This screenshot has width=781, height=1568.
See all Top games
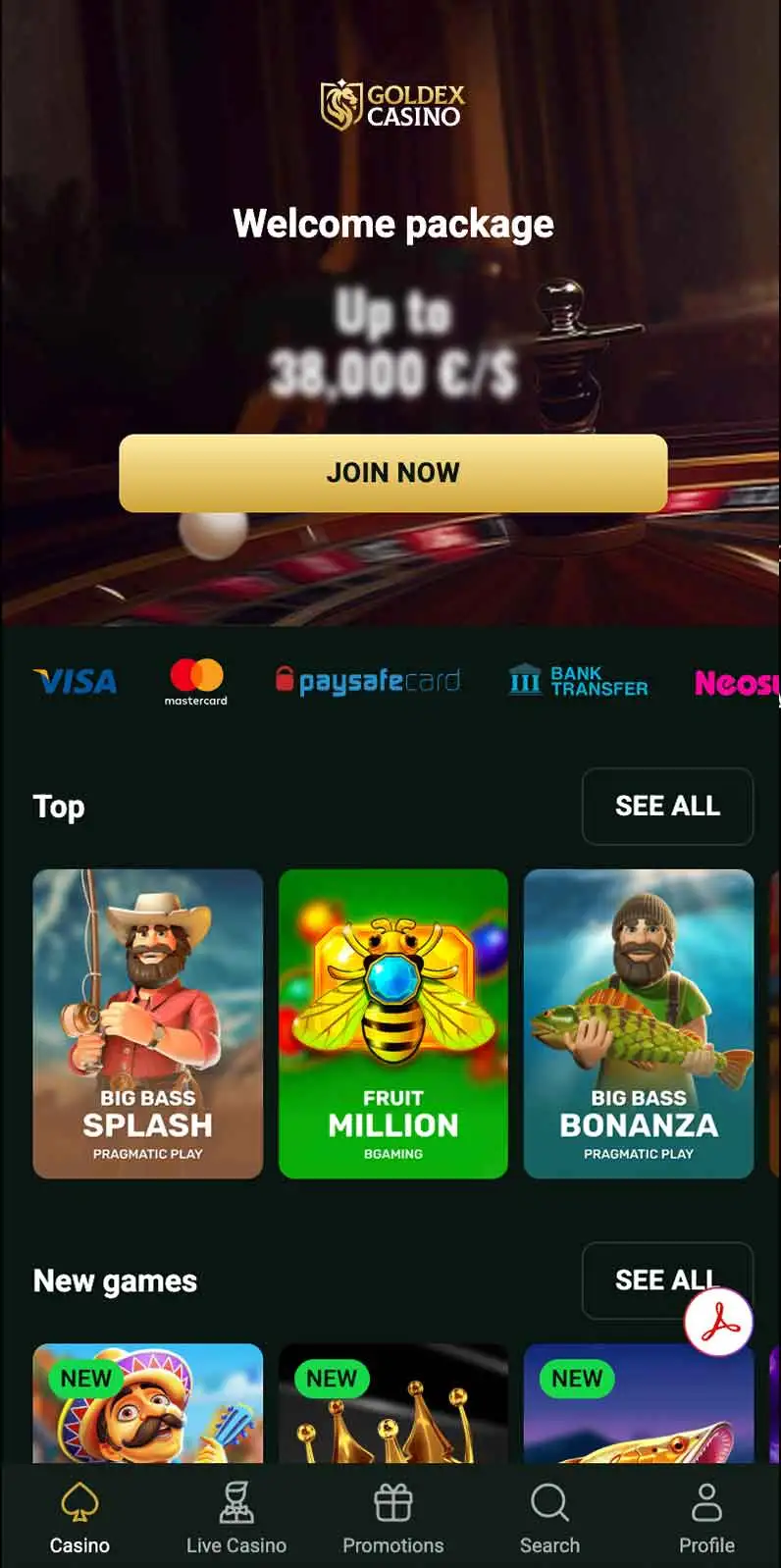click(x=667, y=807)
